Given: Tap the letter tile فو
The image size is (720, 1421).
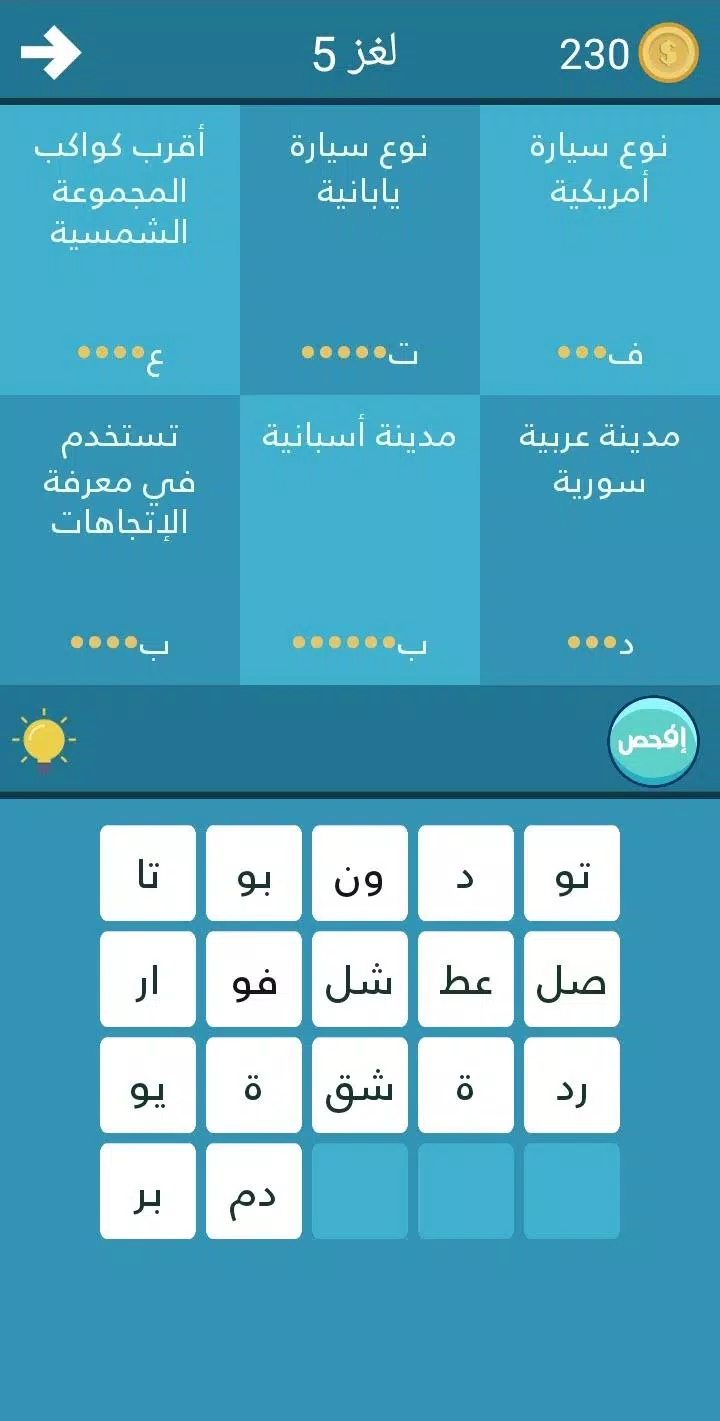Looking at the screenshot, I should point(253,979).
